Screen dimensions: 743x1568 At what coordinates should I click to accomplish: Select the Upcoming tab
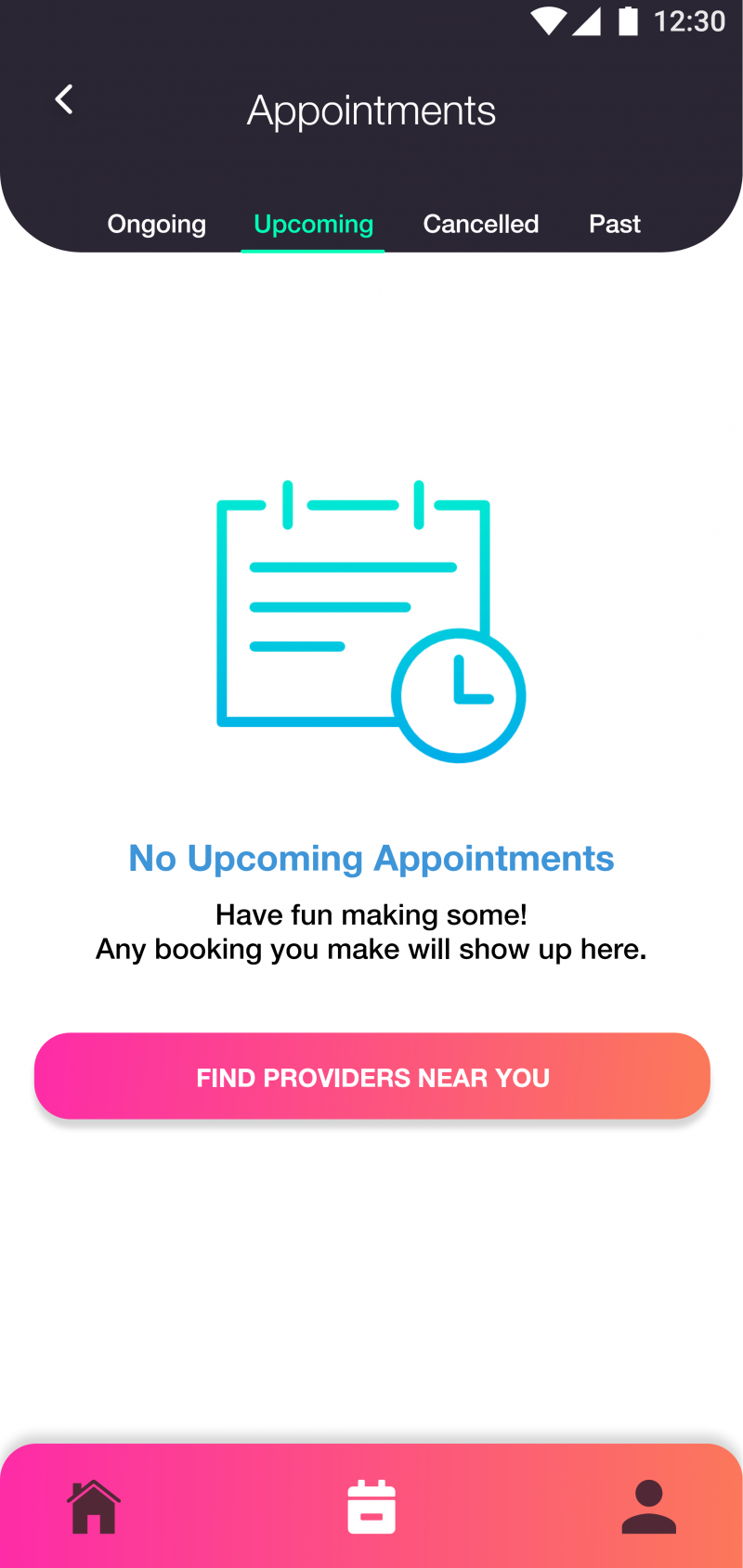[313, 224]
